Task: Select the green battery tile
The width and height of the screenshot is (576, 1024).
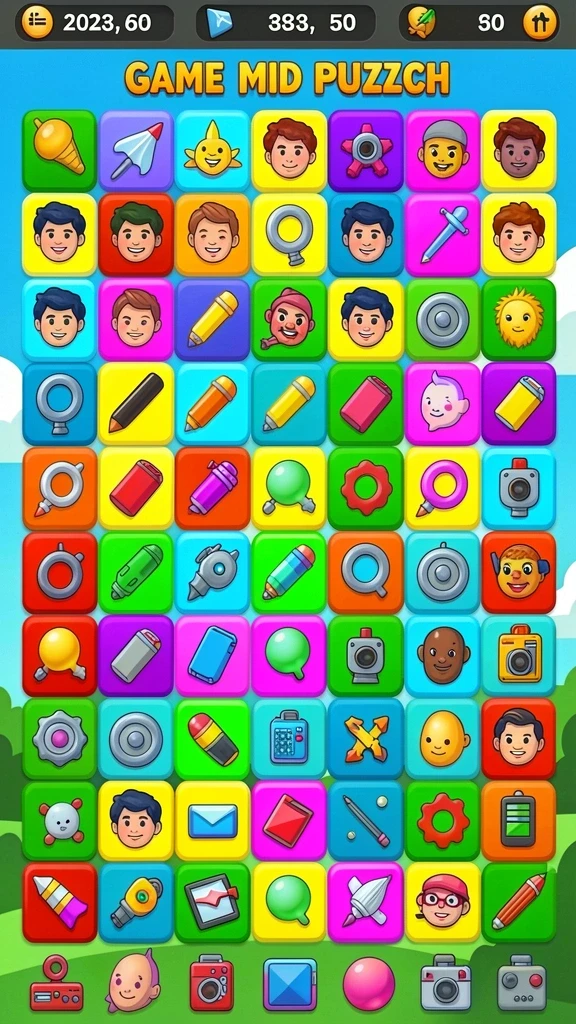Action: [519, 821]
